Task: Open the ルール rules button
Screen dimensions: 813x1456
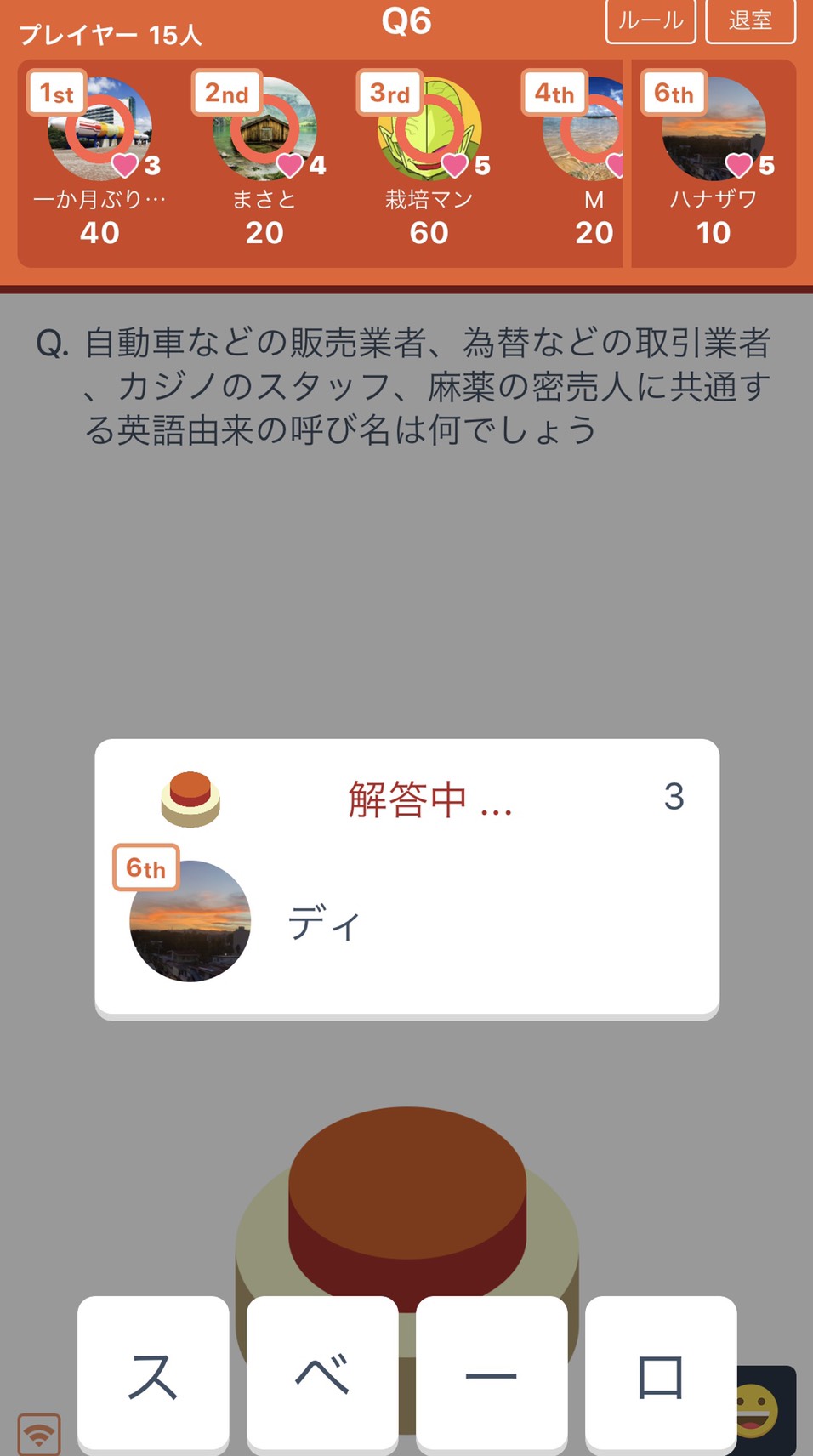Action: tap(651, 20)
